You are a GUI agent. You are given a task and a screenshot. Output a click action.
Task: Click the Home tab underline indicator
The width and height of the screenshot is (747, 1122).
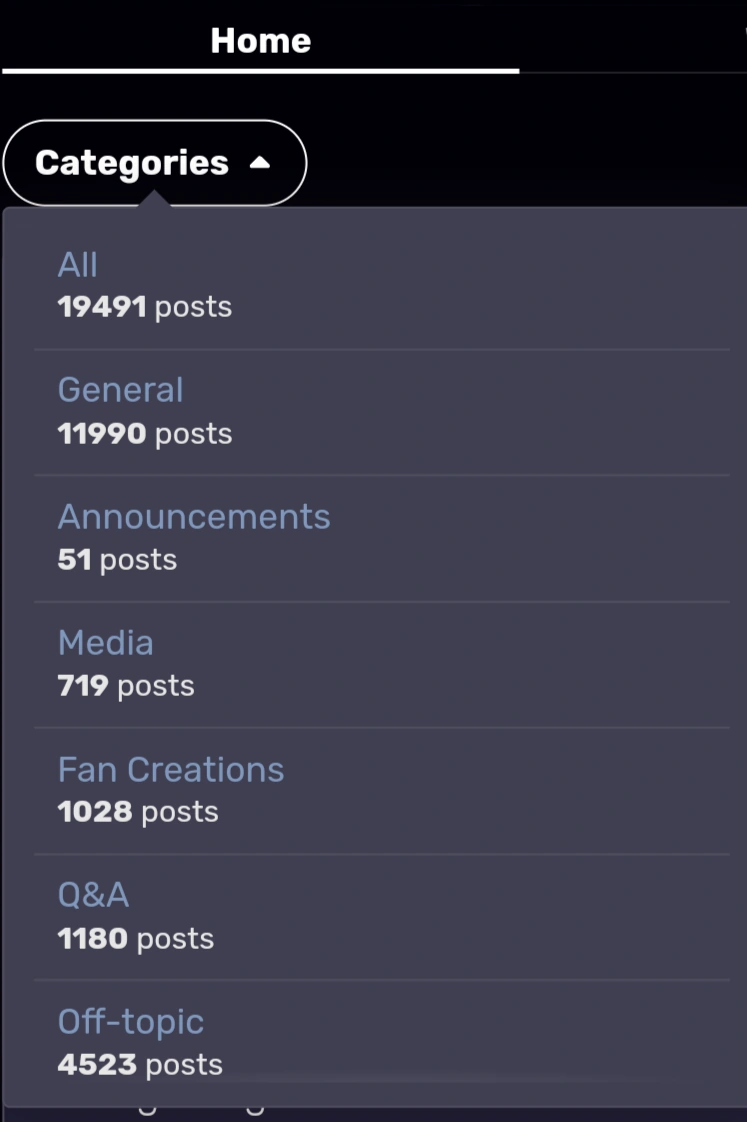(261, 71)
